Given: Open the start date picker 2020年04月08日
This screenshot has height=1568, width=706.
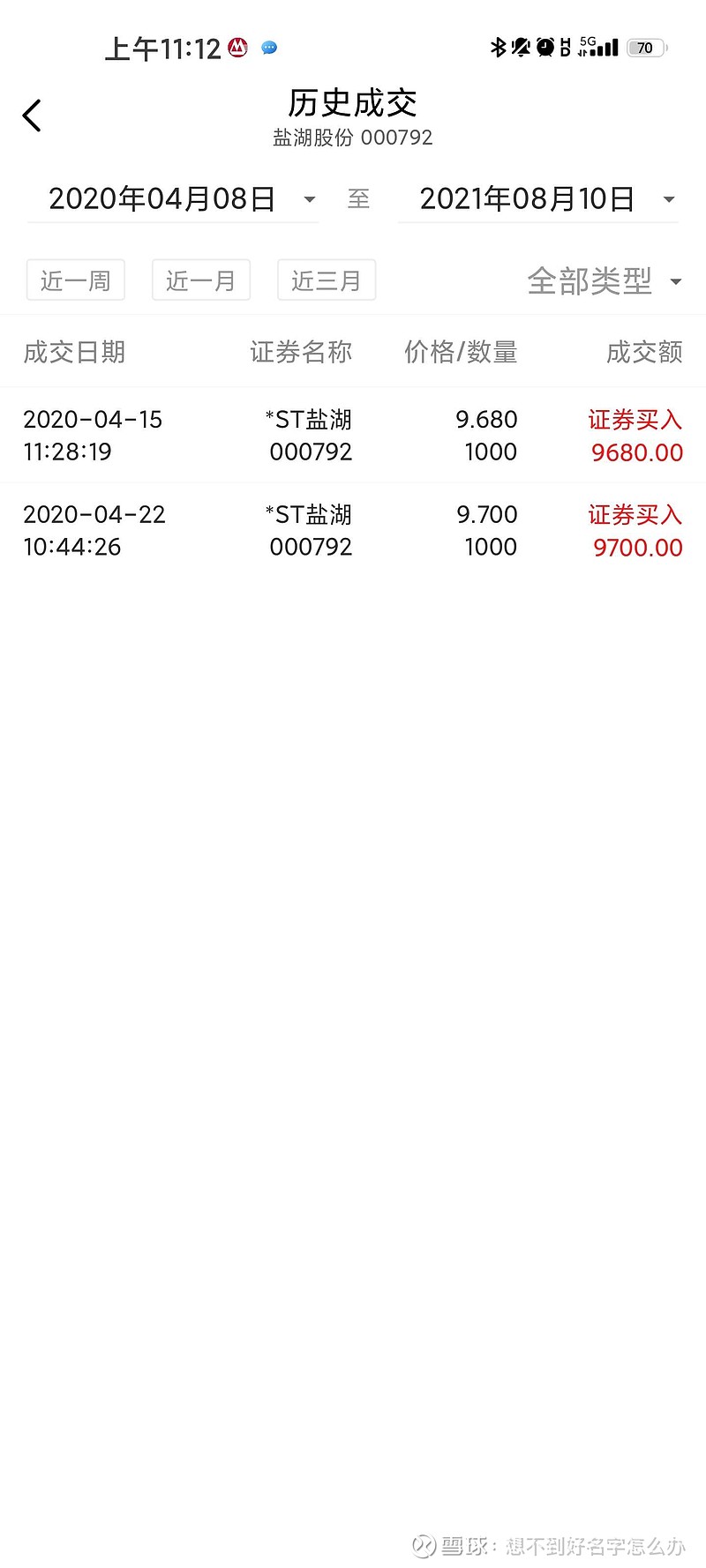Looking at the screenshot, I should 173,199.
